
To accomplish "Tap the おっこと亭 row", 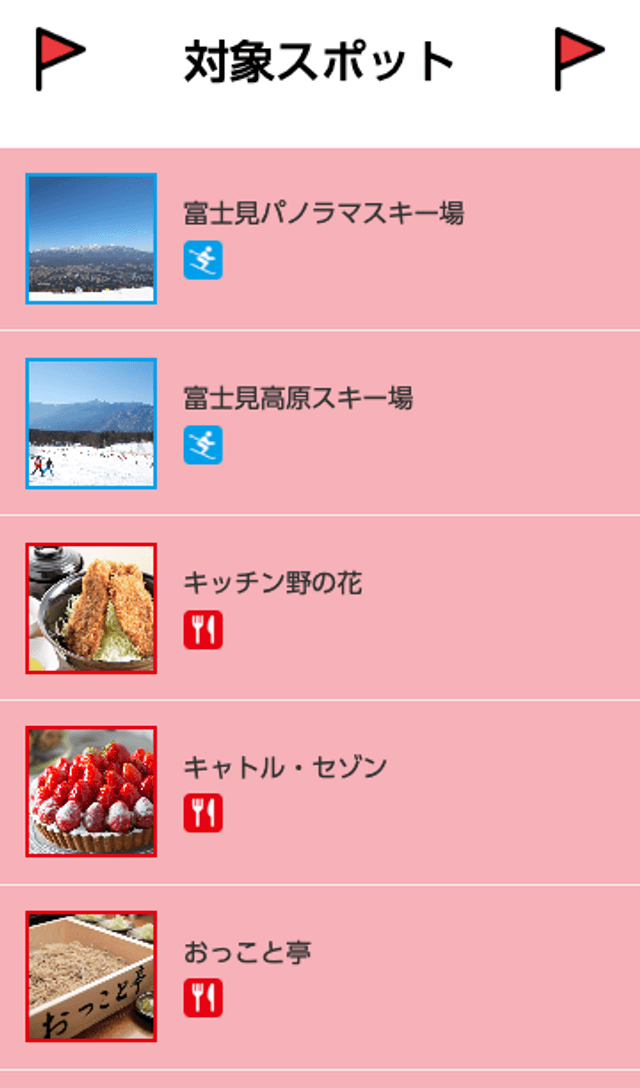I will [247, 953].
